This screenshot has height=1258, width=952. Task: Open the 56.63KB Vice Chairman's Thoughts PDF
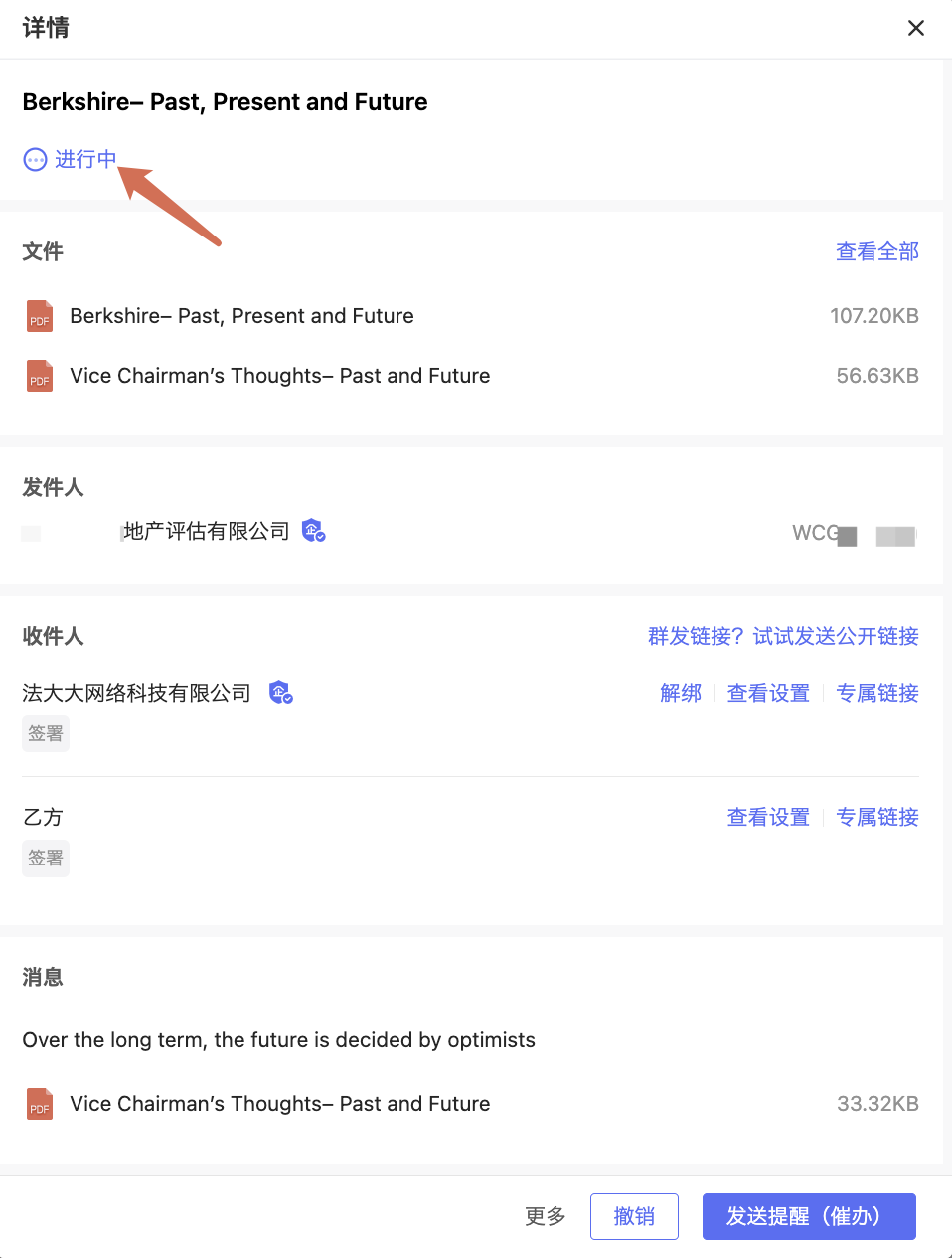point(279,376)
